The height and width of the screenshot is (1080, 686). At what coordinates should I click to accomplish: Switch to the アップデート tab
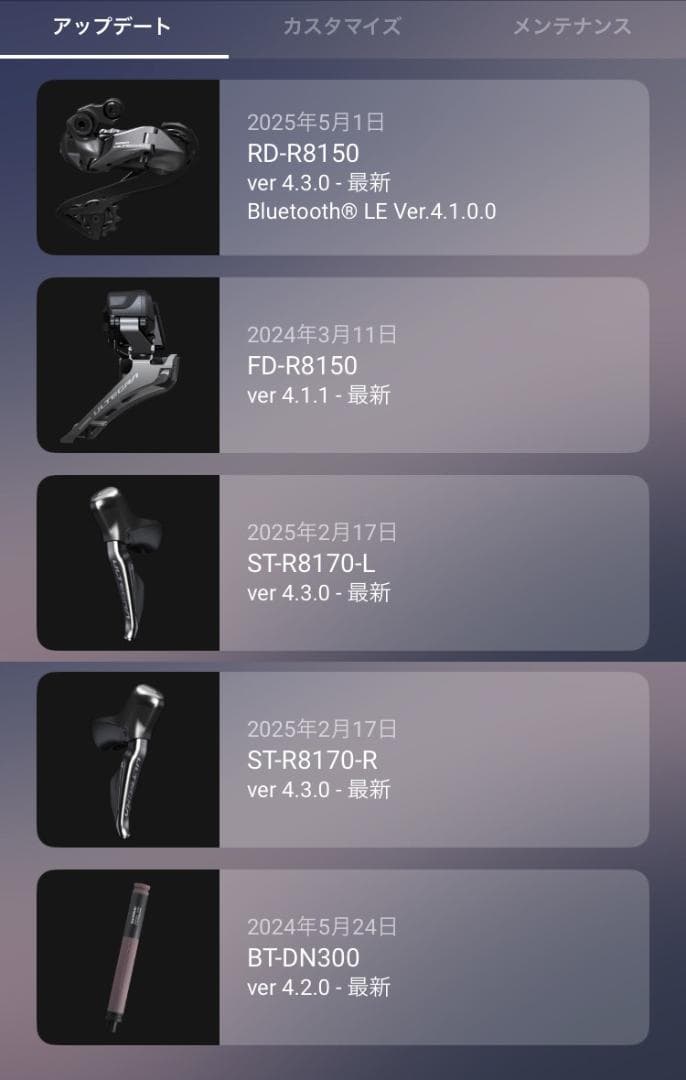(x=112, y=27)
